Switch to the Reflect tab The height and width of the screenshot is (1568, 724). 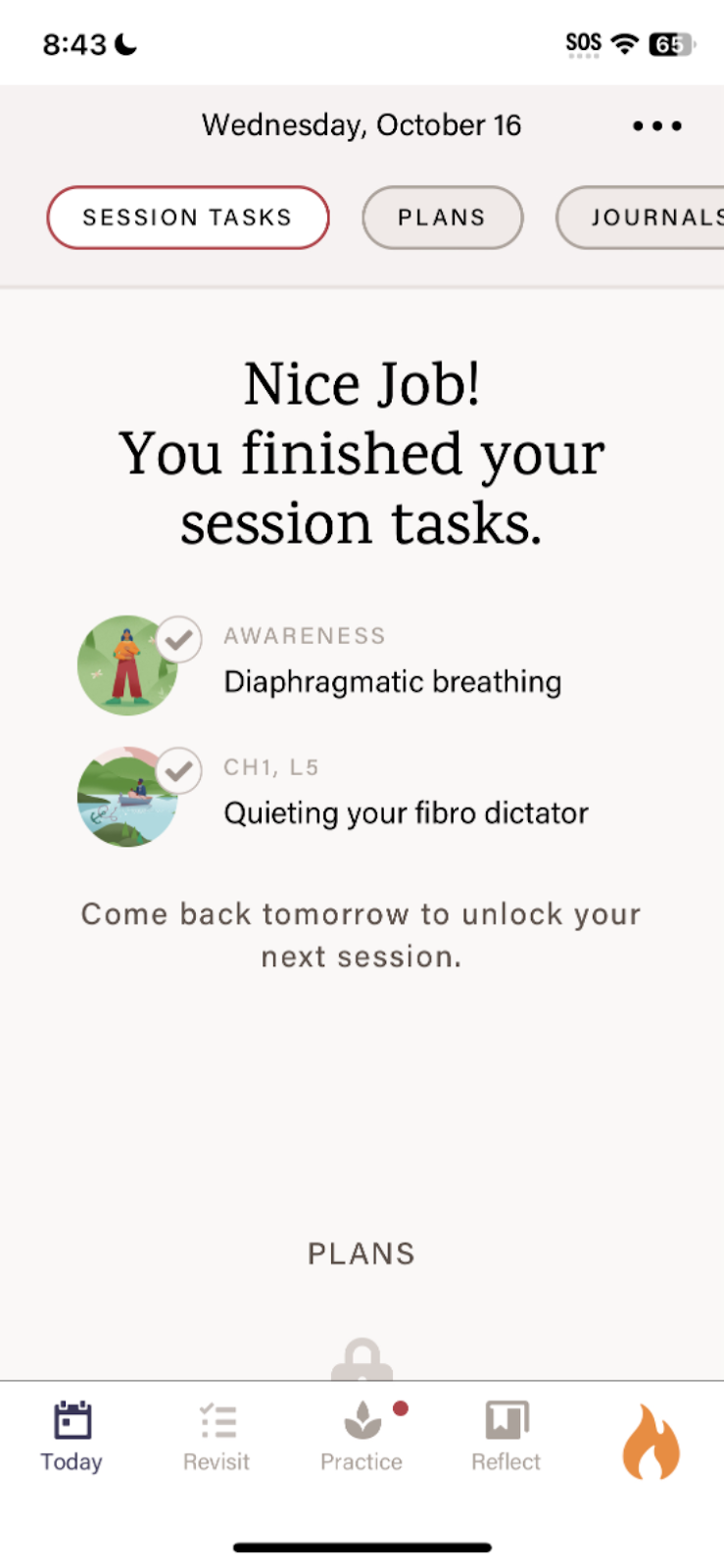point(507,1437)
